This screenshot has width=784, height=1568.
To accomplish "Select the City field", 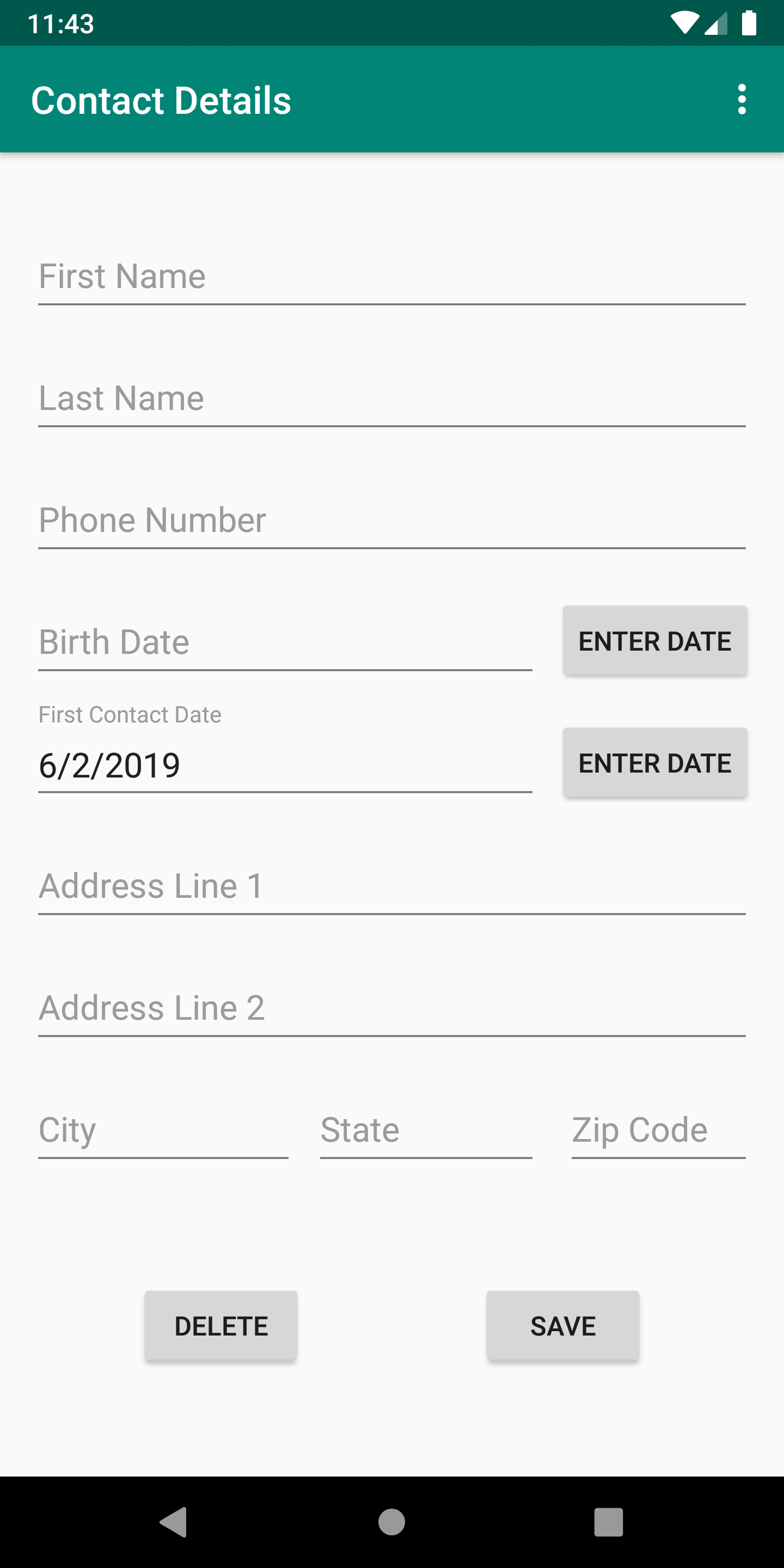I will point(163,1130).
